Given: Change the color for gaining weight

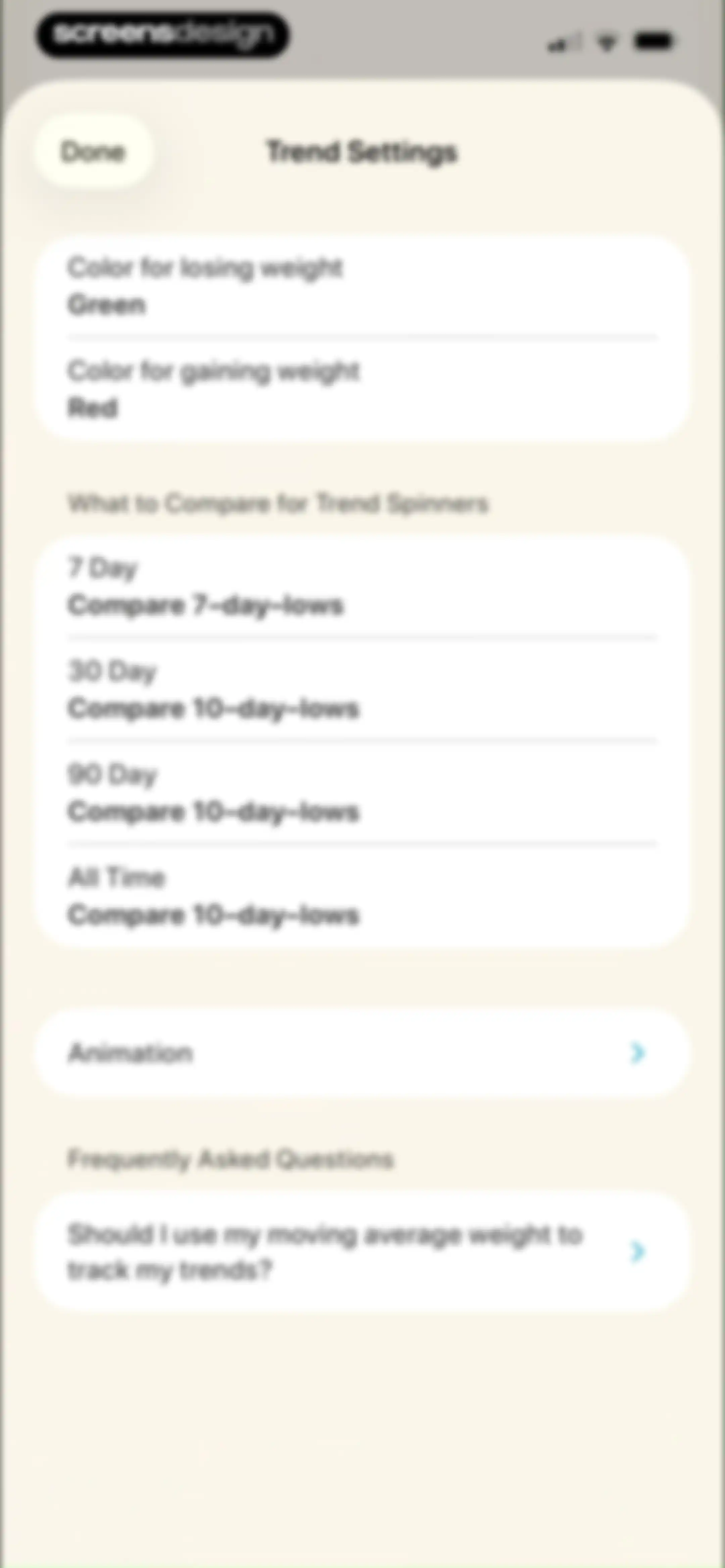Looking at the screenshot, I should (363, 388).
